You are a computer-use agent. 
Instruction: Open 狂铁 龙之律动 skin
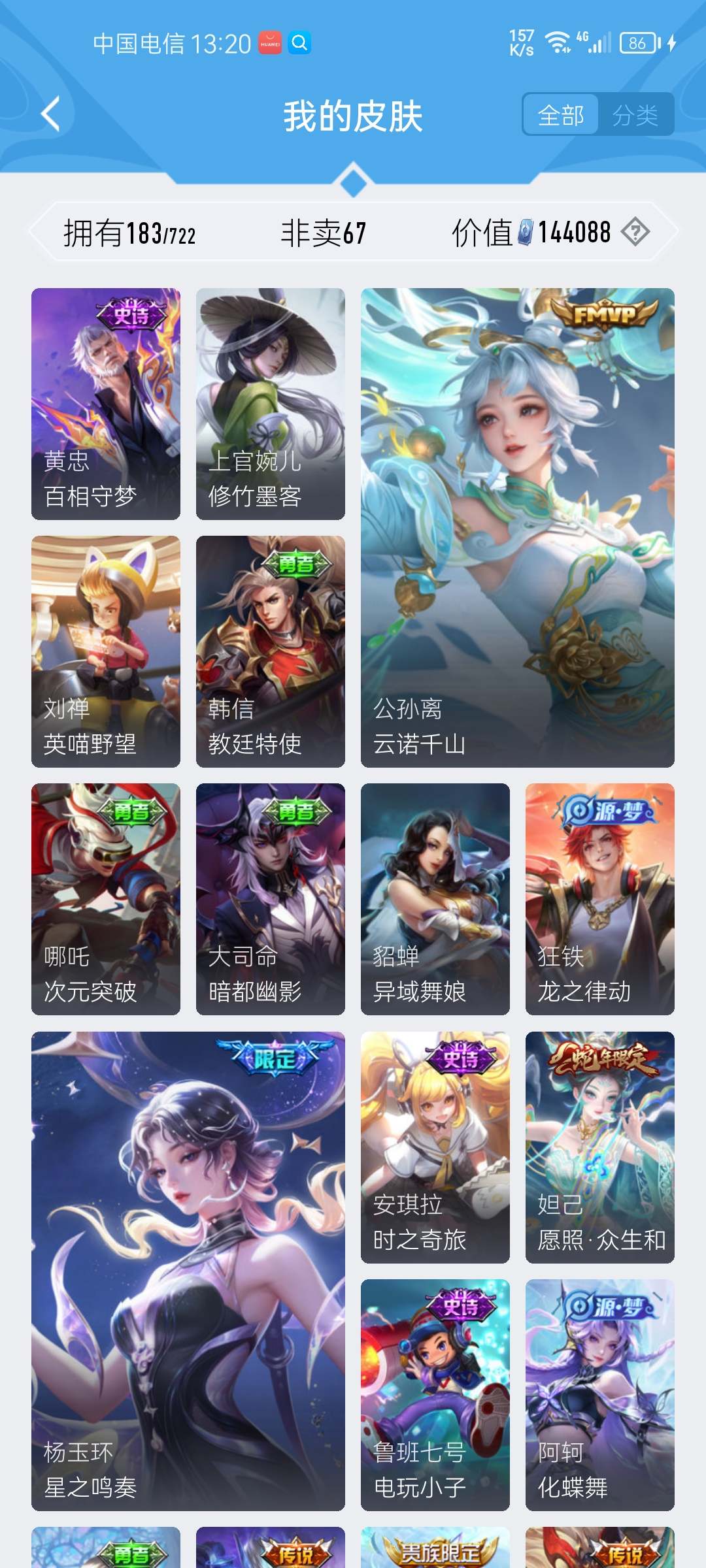point(600,899)
